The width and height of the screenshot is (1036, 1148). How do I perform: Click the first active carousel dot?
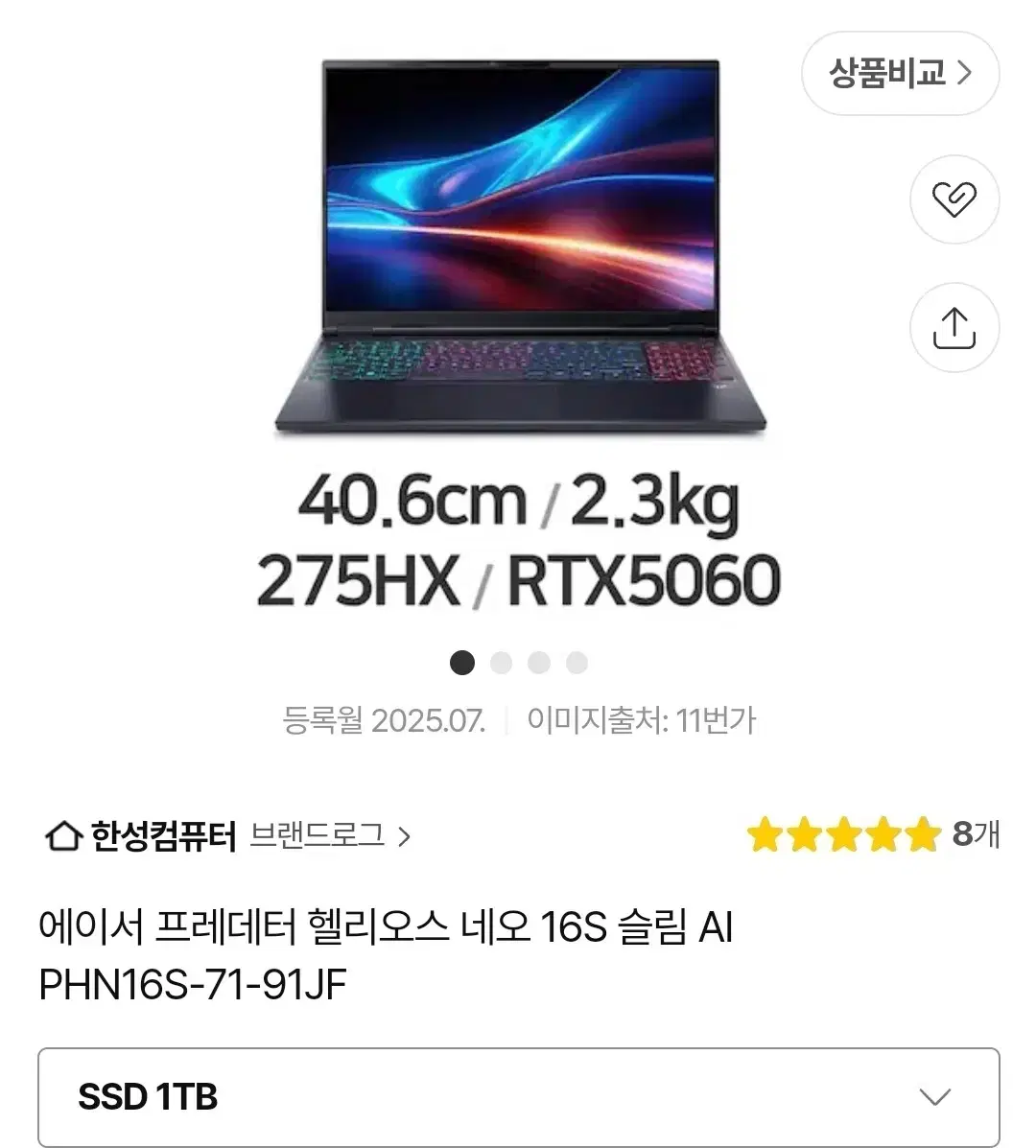462,663
